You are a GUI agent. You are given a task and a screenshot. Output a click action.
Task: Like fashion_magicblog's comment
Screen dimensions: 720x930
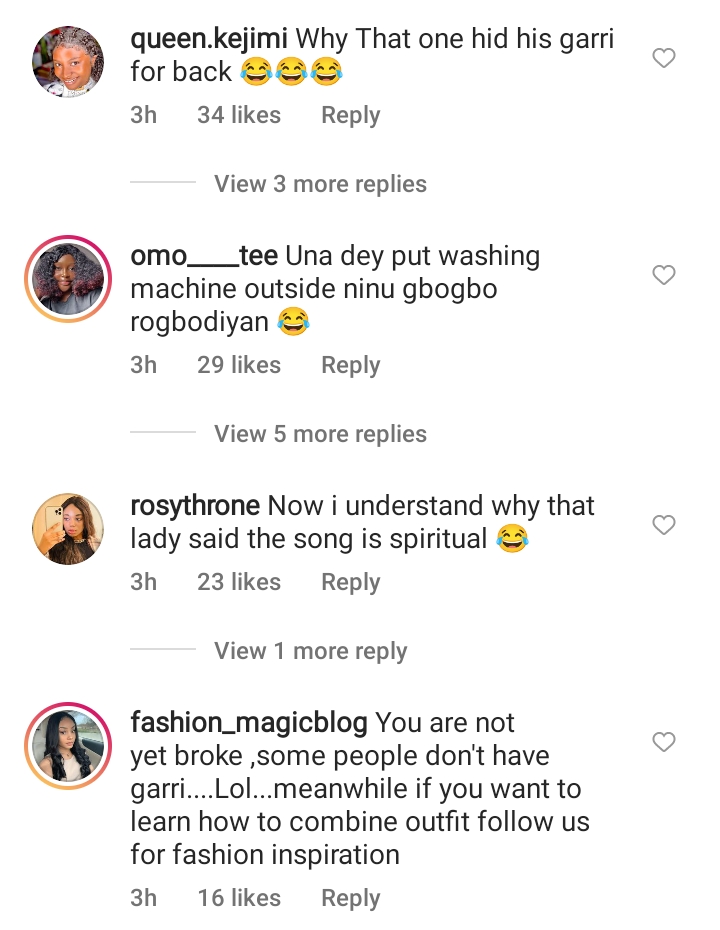pyautogui.click(x=664, y=742)
